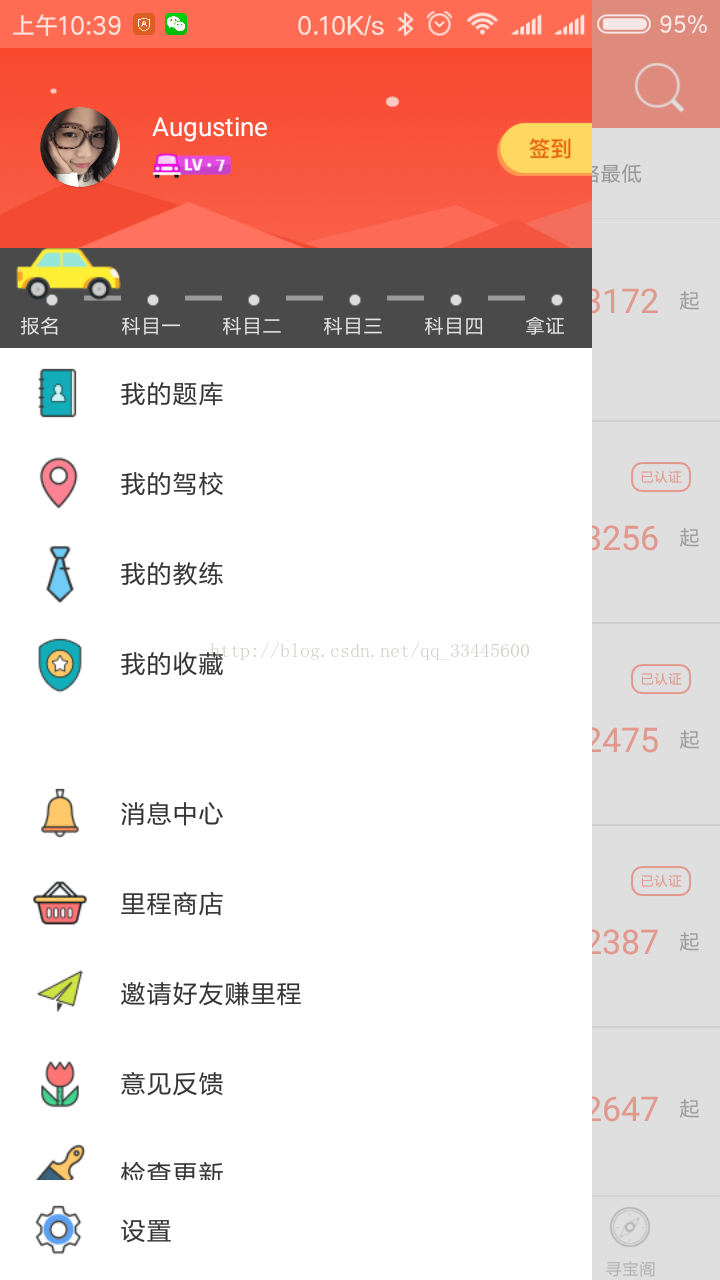The image size is (720, 1280).
Task: Open 意见反馈 feedback
Action: pyautogui.click(x=171, y=1084)
